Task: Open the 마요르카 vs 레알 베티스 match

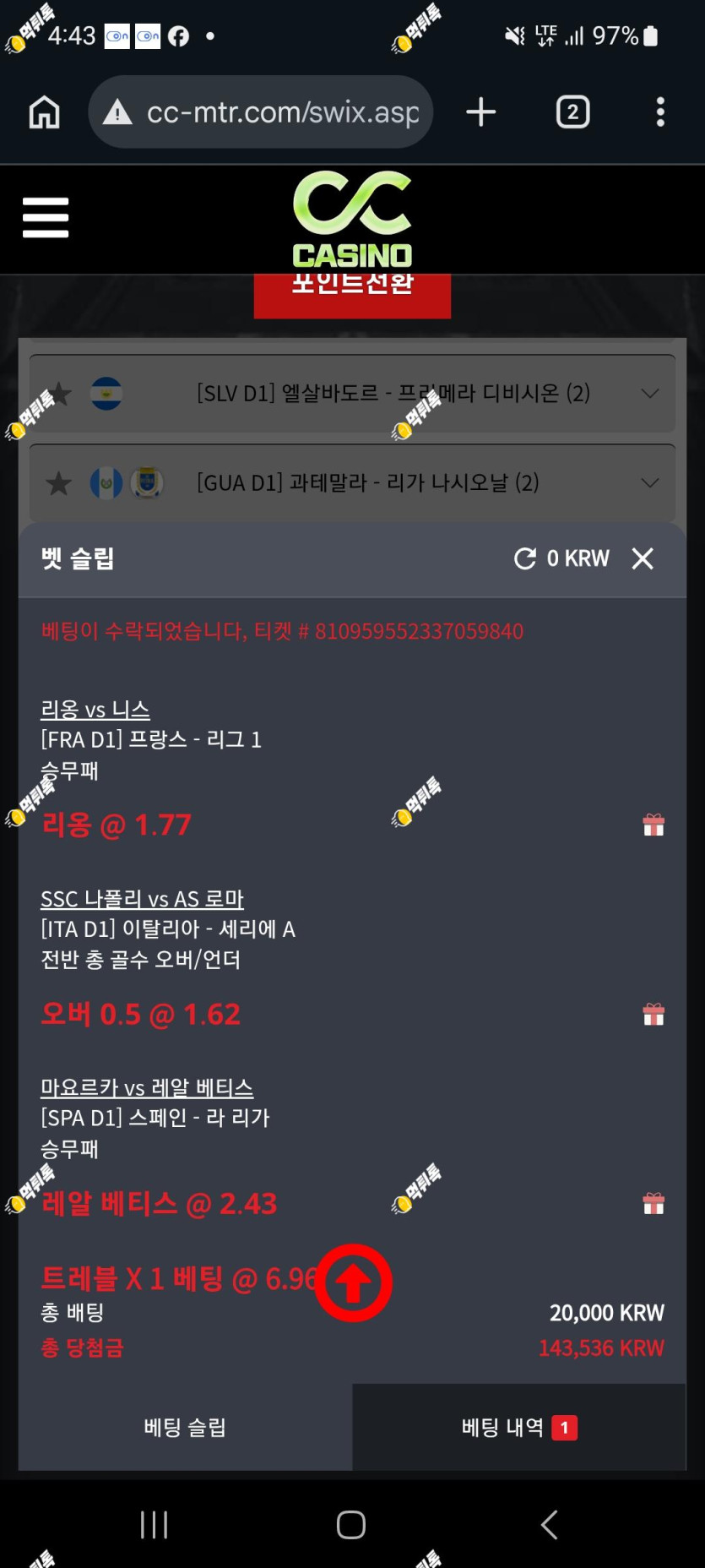Action: pos(147,1088)
